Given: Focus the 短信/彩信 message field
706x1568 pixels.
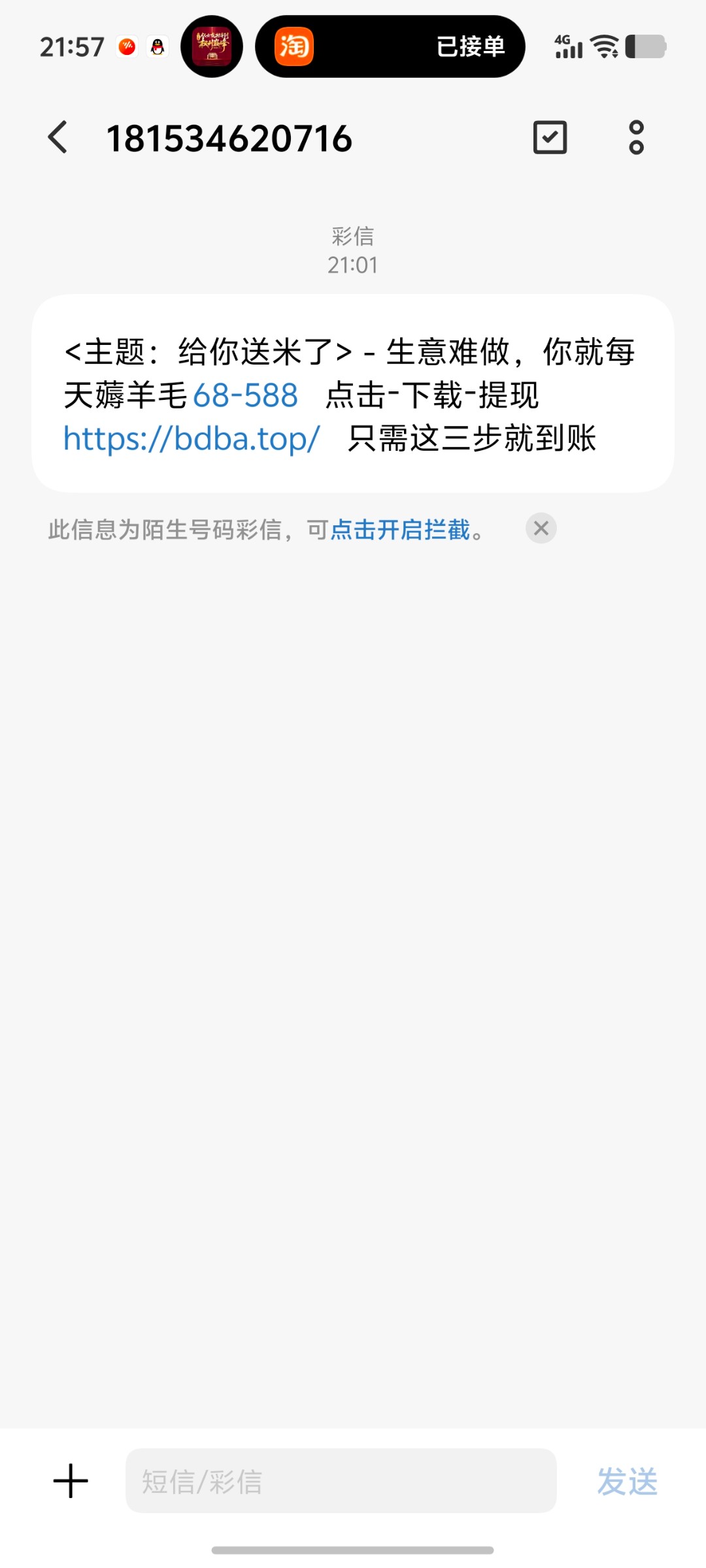Looking at the screenshot, I should point(341,1480).
